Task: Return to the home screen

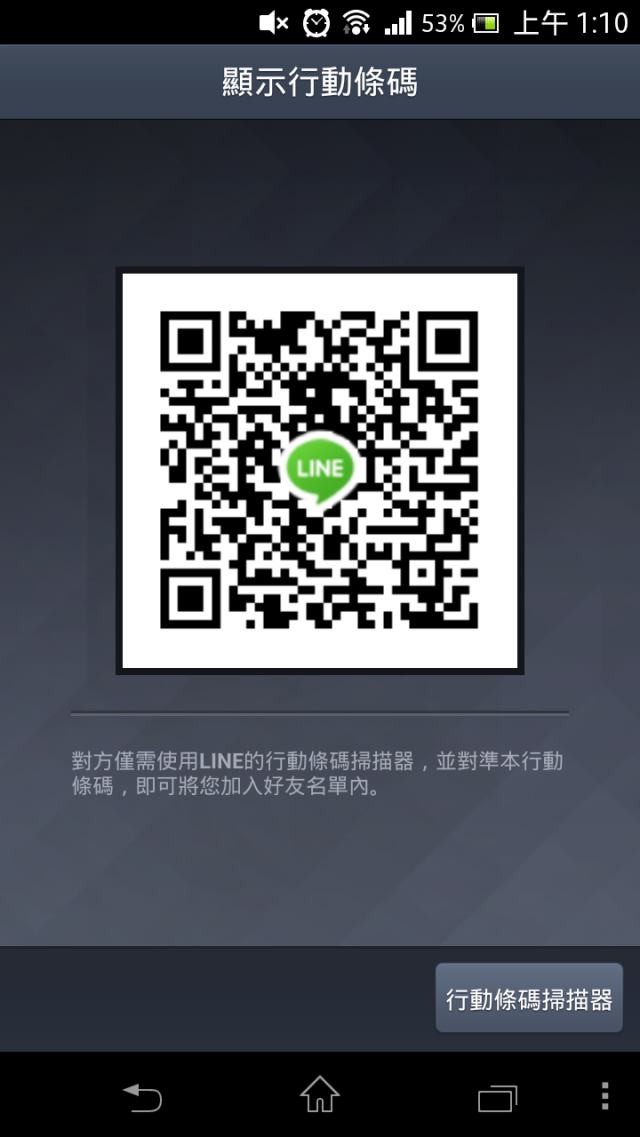Action: pyautogui.click(x=320, y=1095)
